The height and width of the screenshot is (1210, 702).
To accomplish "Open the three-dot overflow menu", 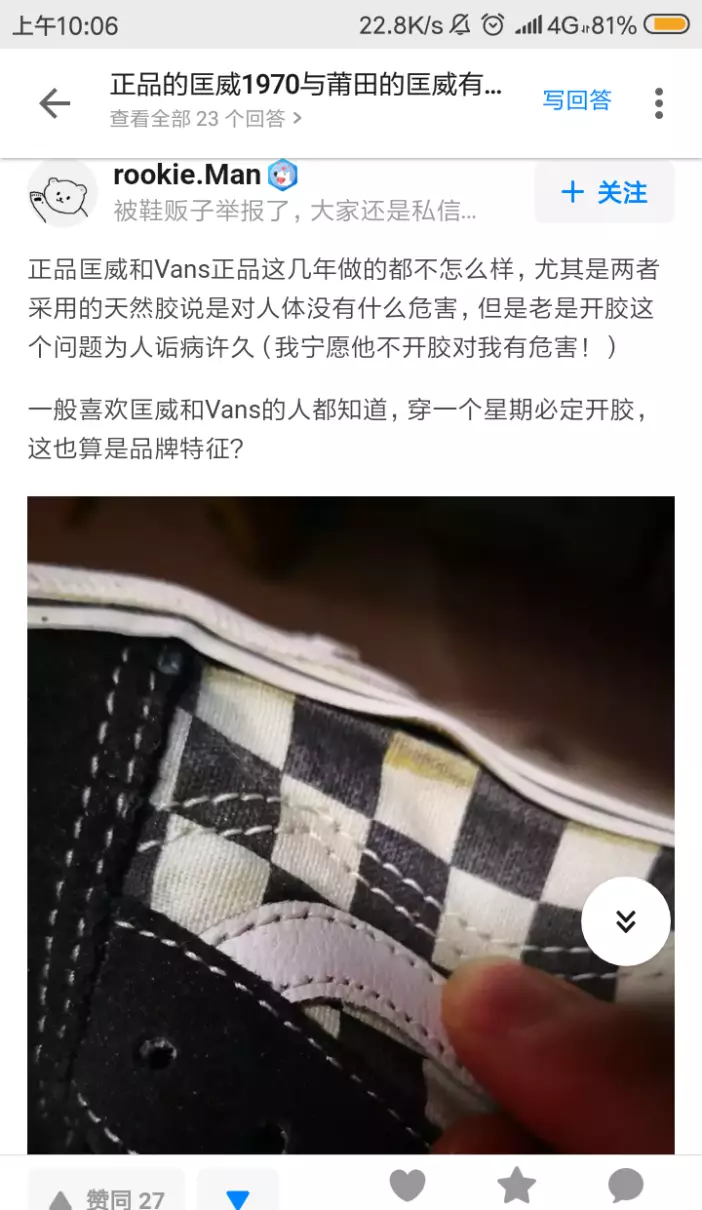I will point(658,102).
